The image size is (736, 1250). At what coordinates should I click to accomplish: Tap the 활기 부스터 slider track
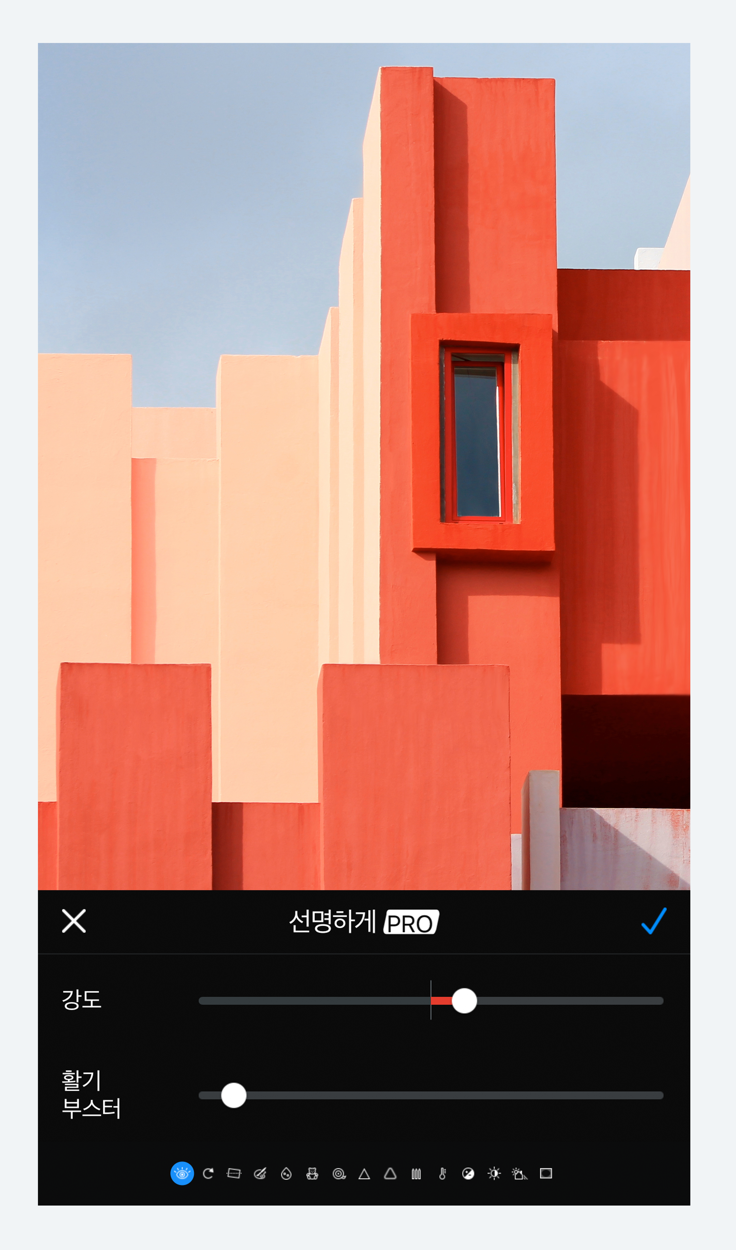pyautogui.click(x=450, y=1095)
